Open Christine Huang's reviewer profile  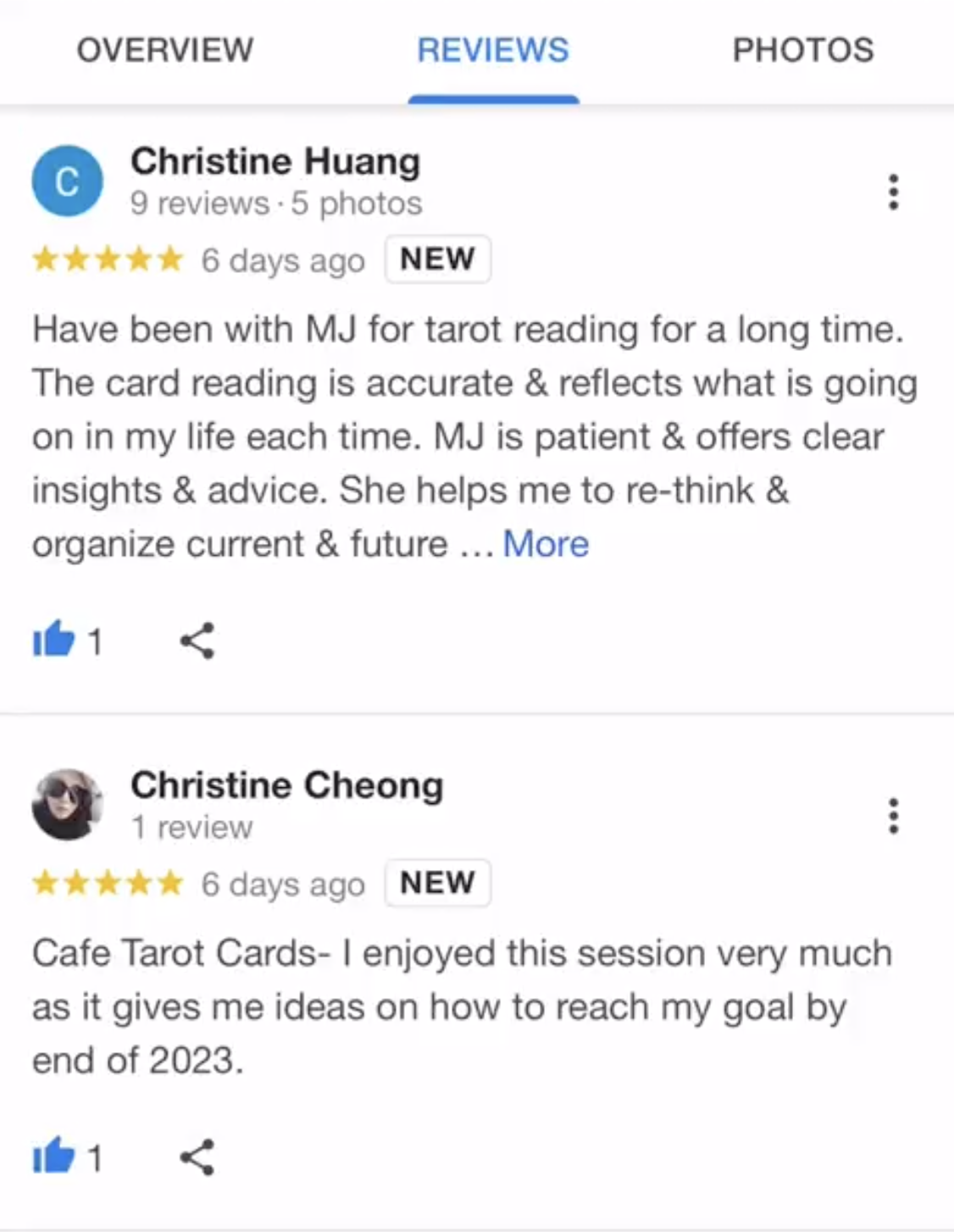point(275,162)
